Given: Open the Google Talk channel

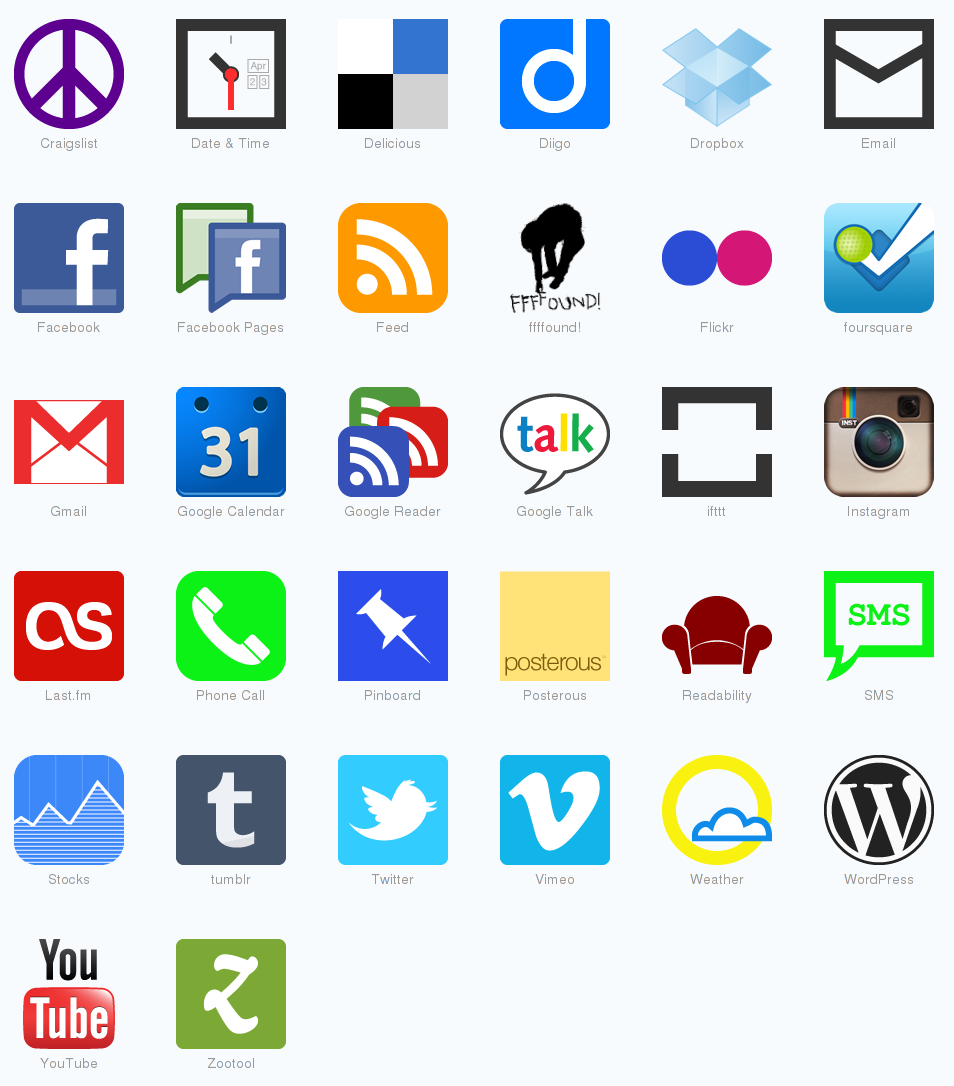Looking at the screenshot, I should pos(555,442).
